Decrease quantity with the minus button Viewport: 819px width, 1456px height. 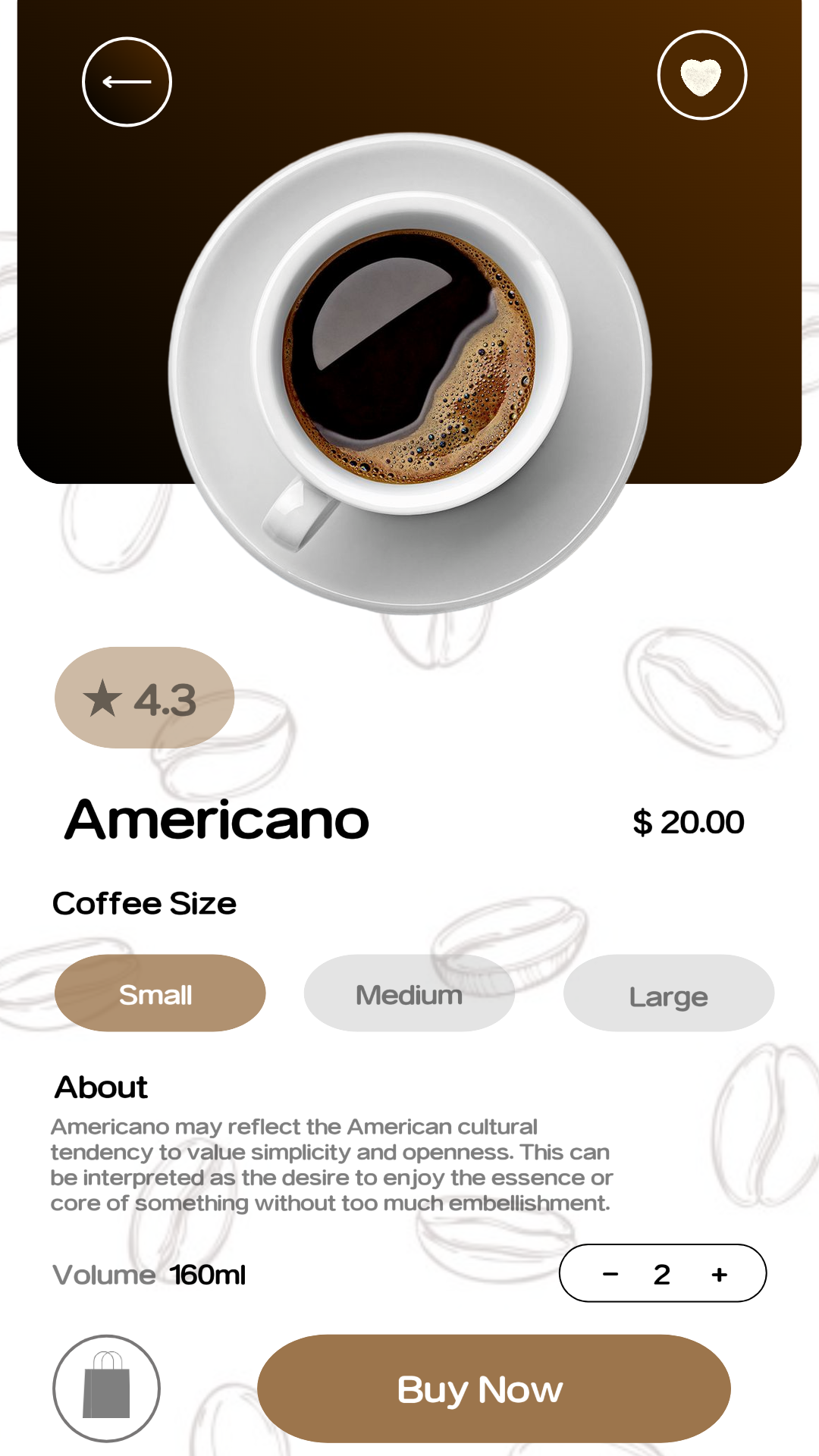pos(610,1274)
